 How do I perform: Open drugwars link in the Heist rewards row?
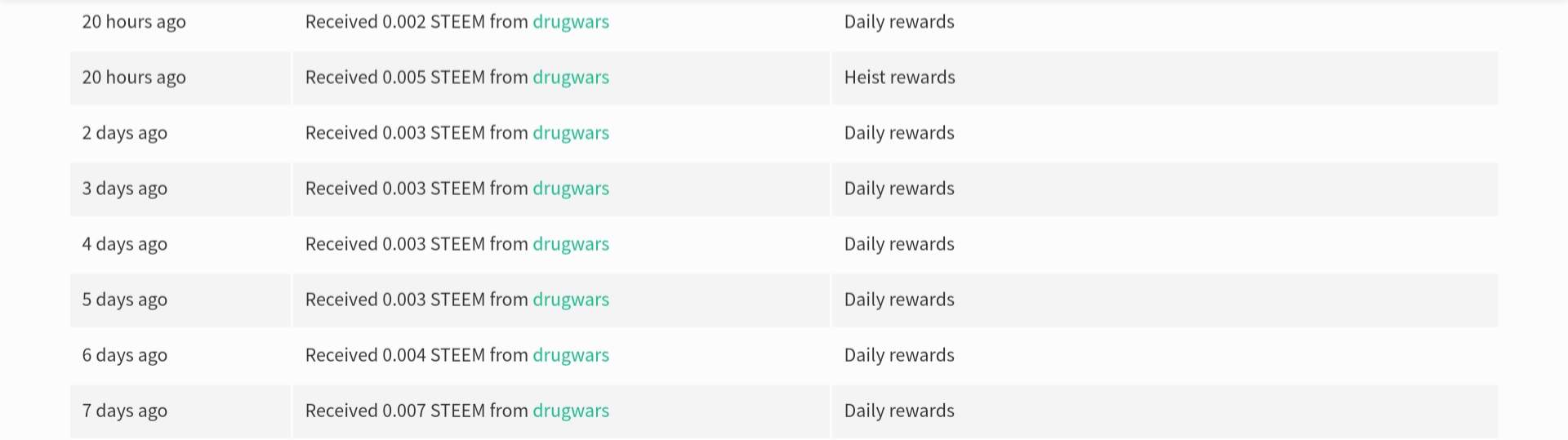click(570, 78)
